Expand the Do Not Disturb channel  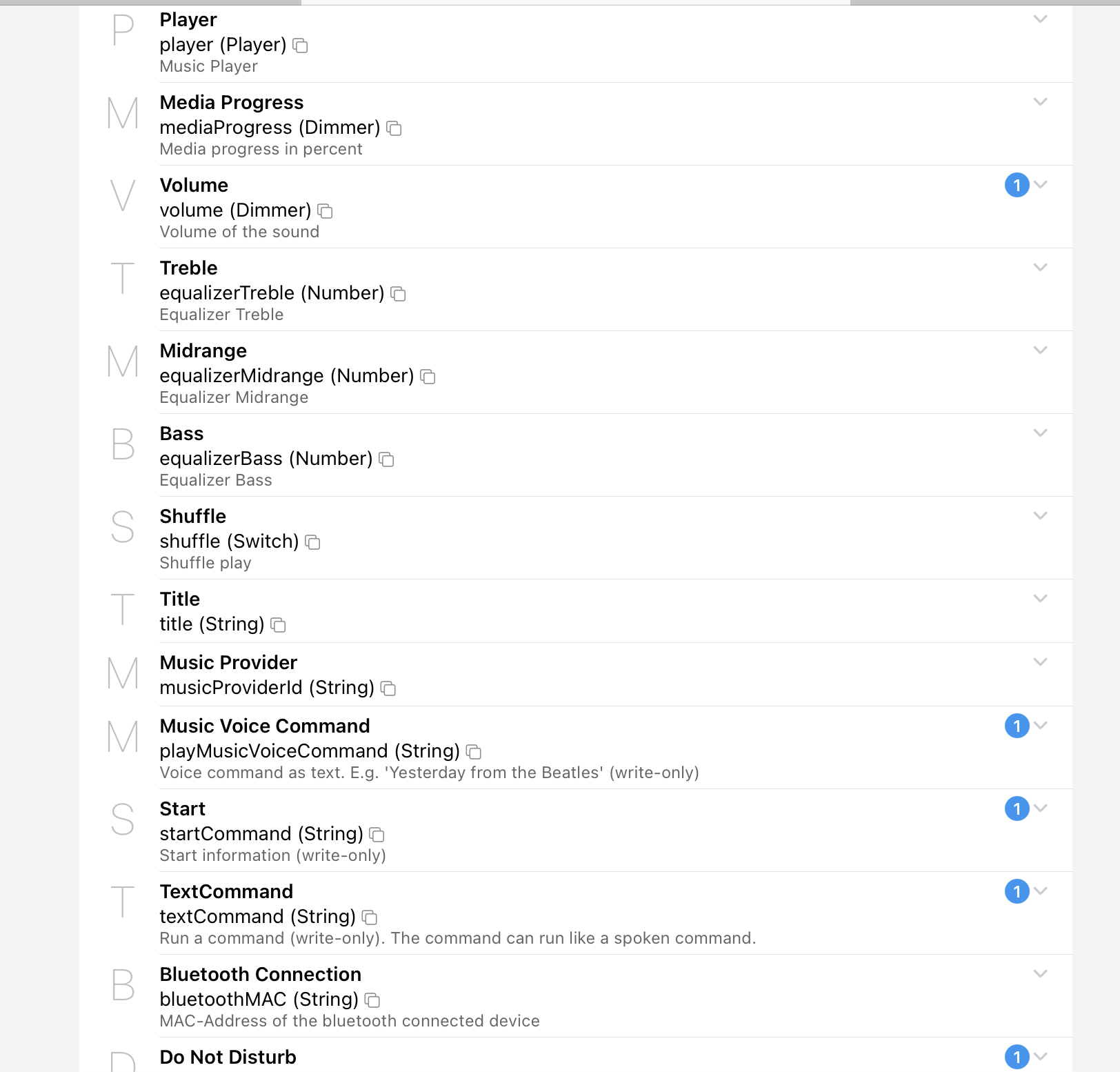tap(1040, 1057)
